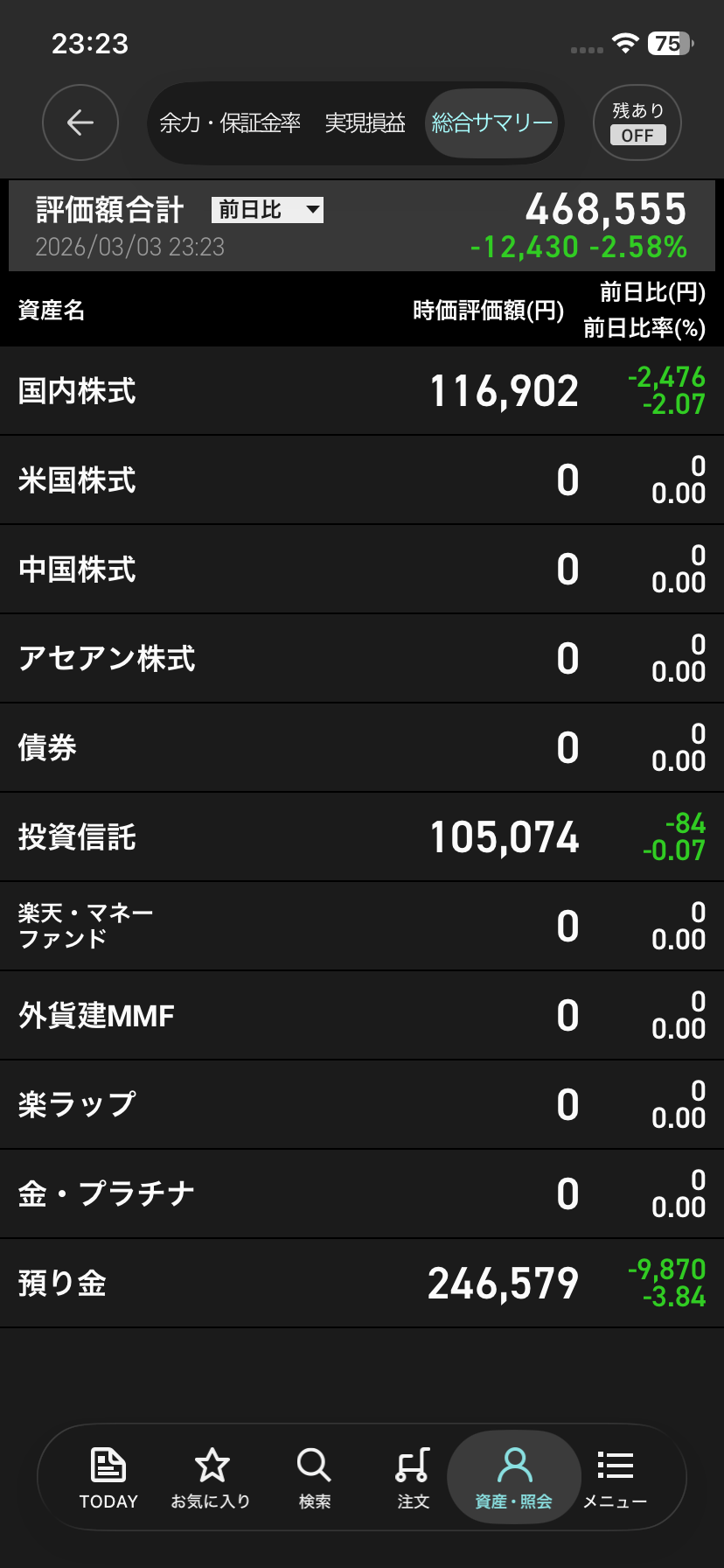Open the 米国株式 row
The height and width of the screenshot is (1568, 724).
coord(362,480)
